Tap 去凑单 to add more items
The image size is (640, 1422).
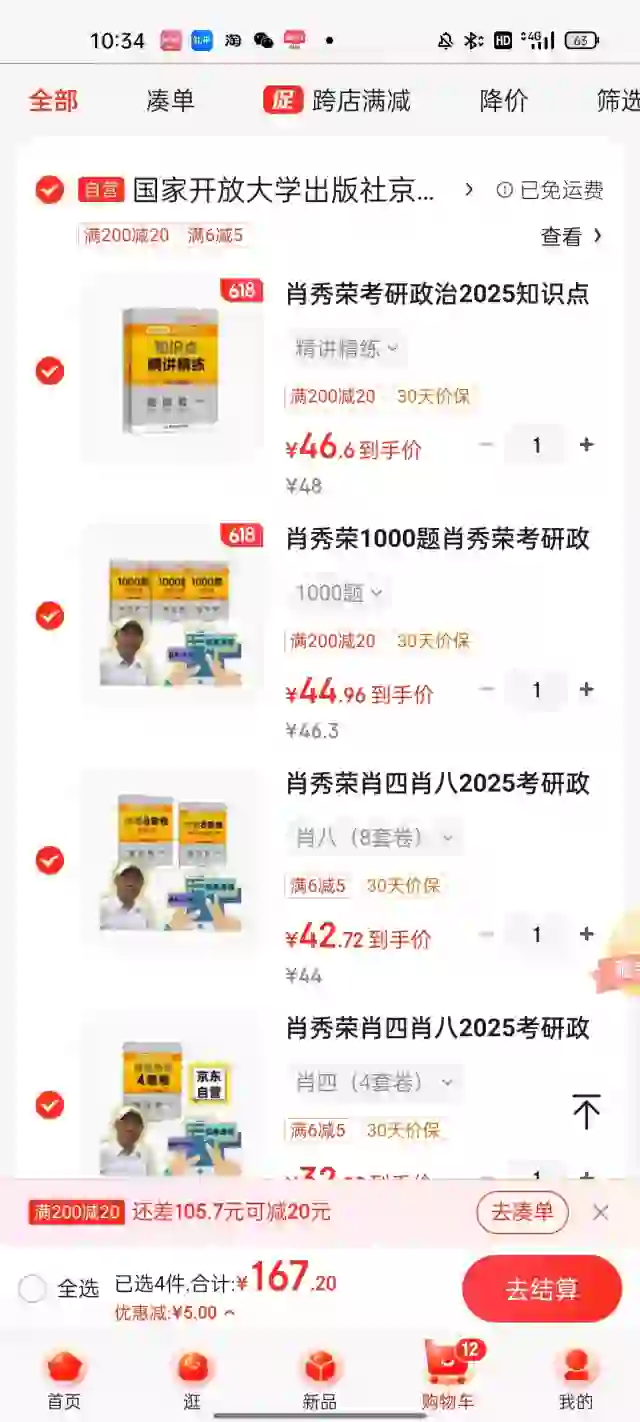(522, 1212)
